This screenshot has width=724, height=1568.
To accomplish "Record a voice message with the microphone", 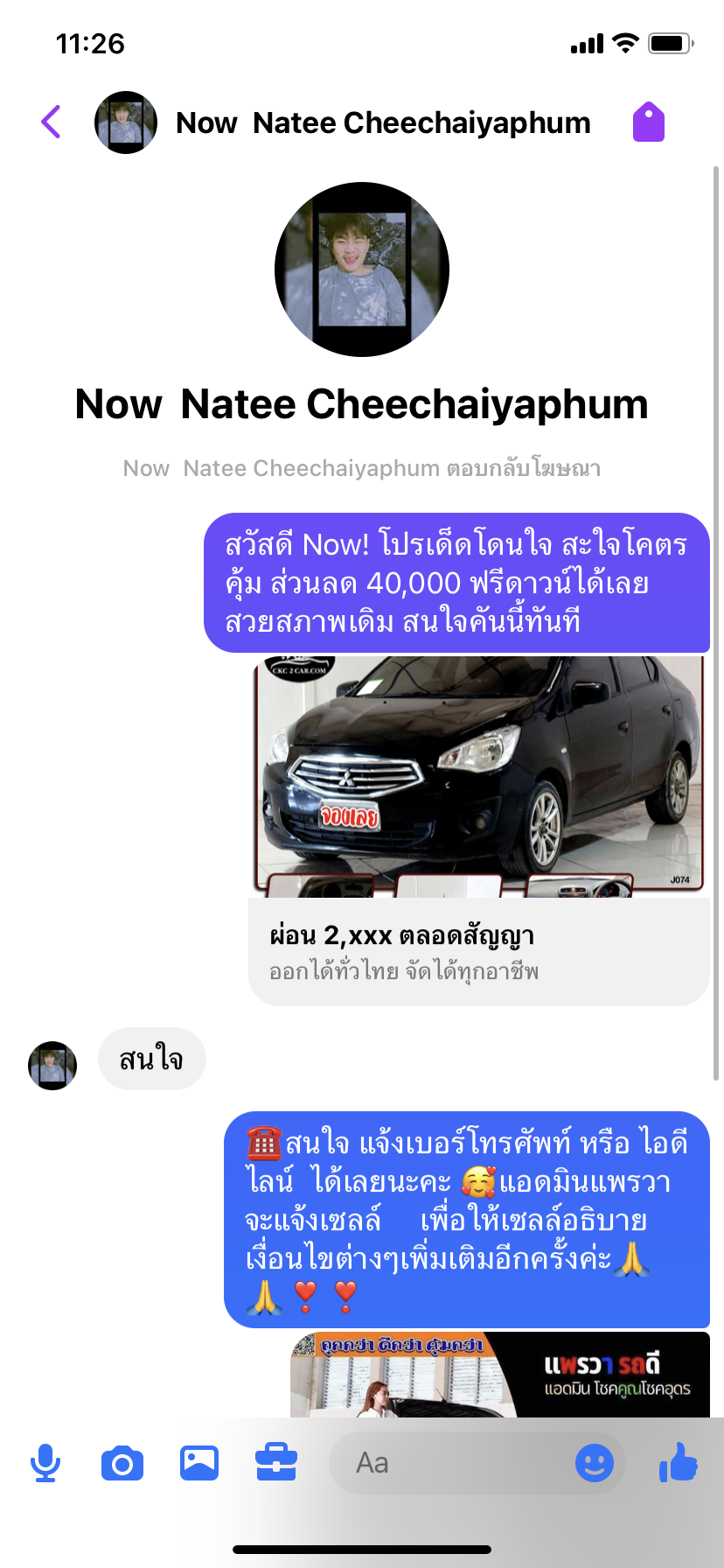I will pyautogui.click(x=45, y=1463).
